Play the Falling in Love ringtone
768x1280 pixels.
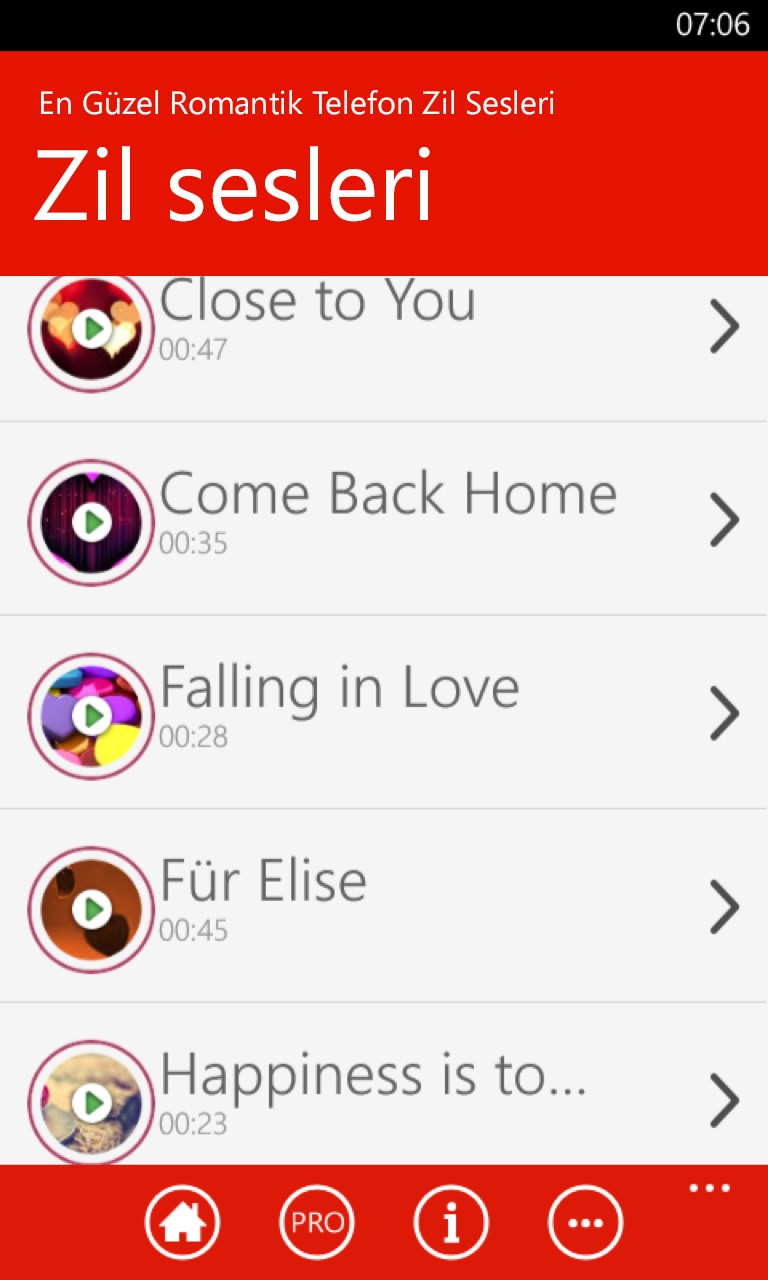click(x=91, y=715)
